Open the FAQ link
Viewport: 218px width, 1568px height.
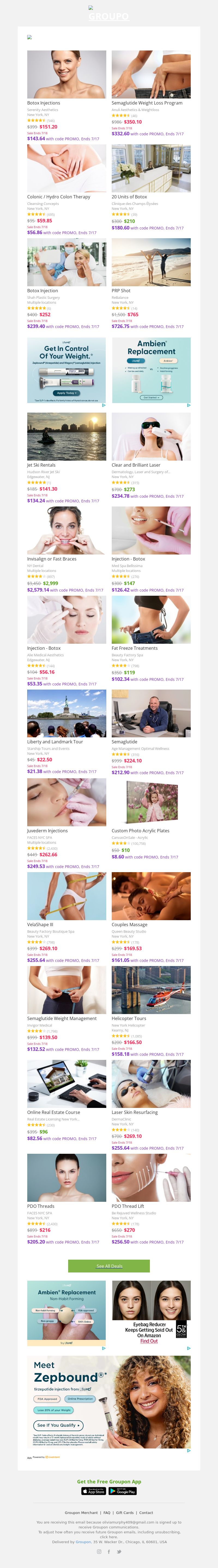[x=107, y=1512]
